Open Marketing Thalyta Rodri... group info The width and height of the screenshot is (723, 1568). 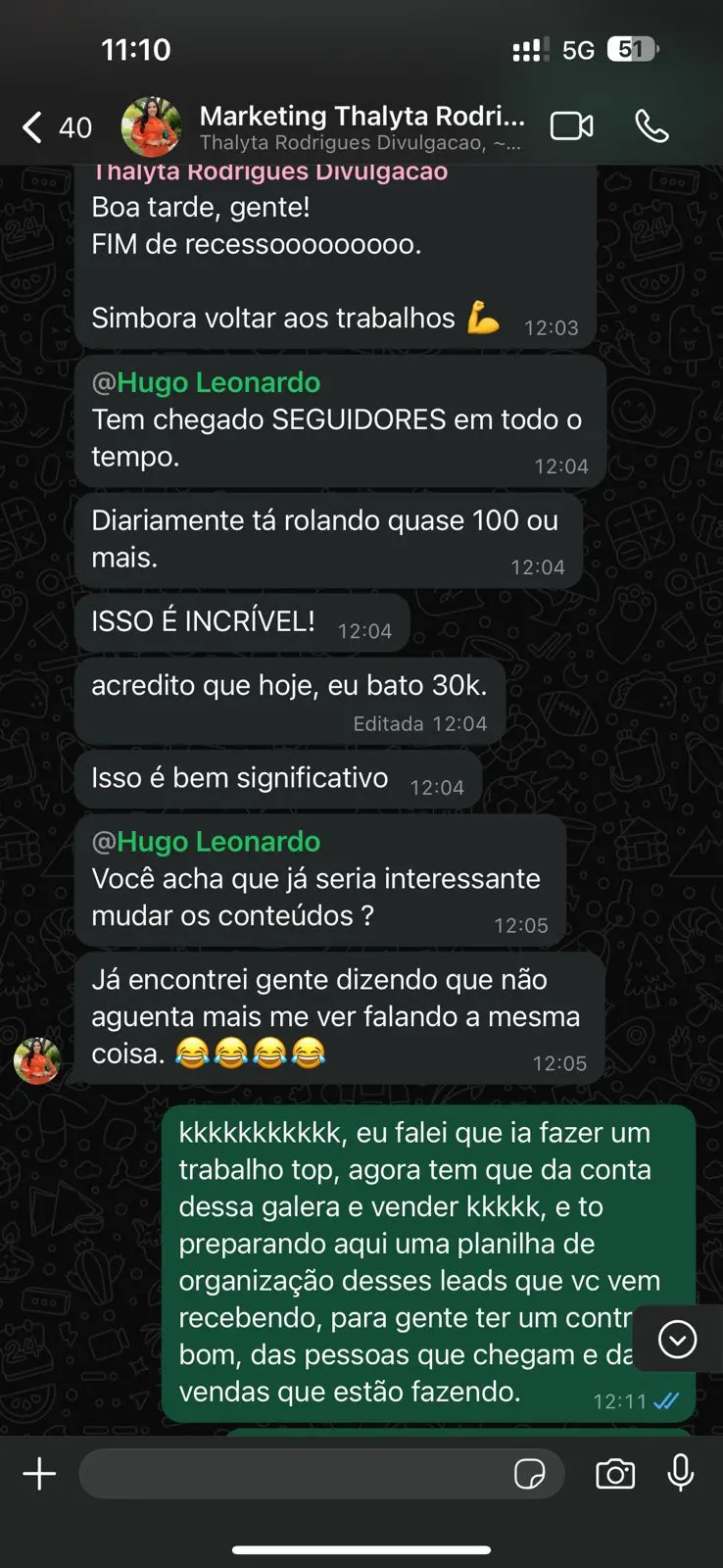pyautogui.click(x=361, y=127)
